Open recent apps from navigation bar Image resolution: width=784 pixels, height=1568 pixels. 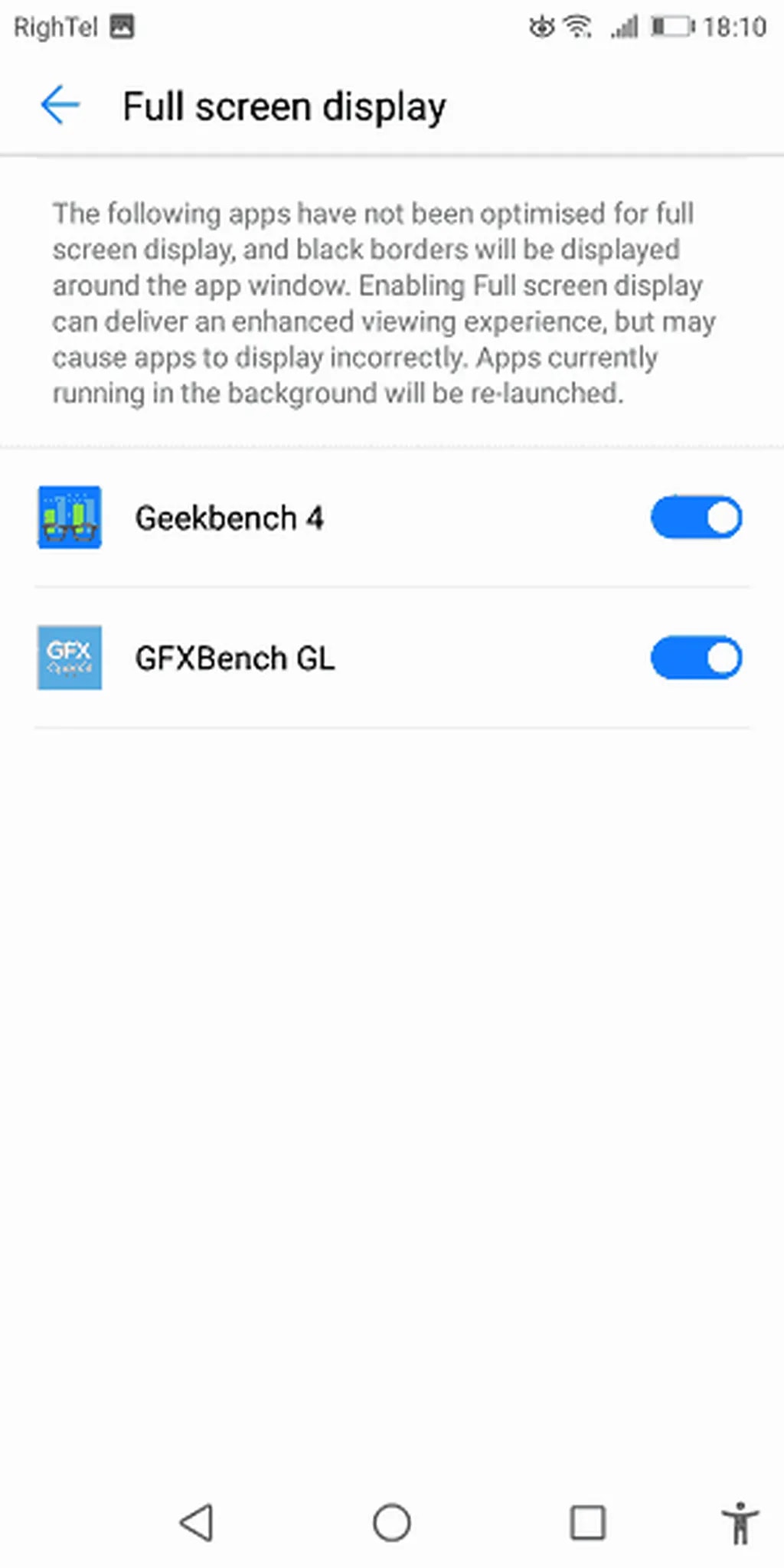587,1522
